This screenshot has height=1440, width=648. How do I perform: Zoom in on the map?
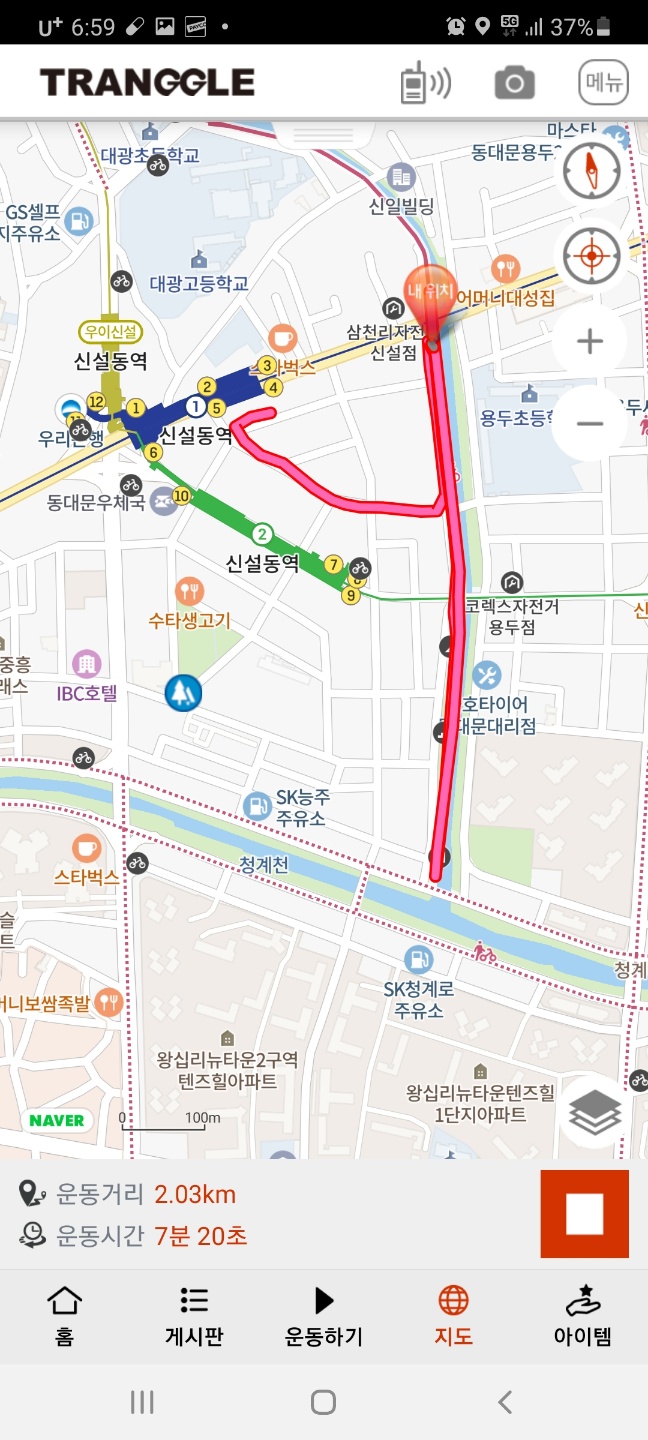(591, 342)
